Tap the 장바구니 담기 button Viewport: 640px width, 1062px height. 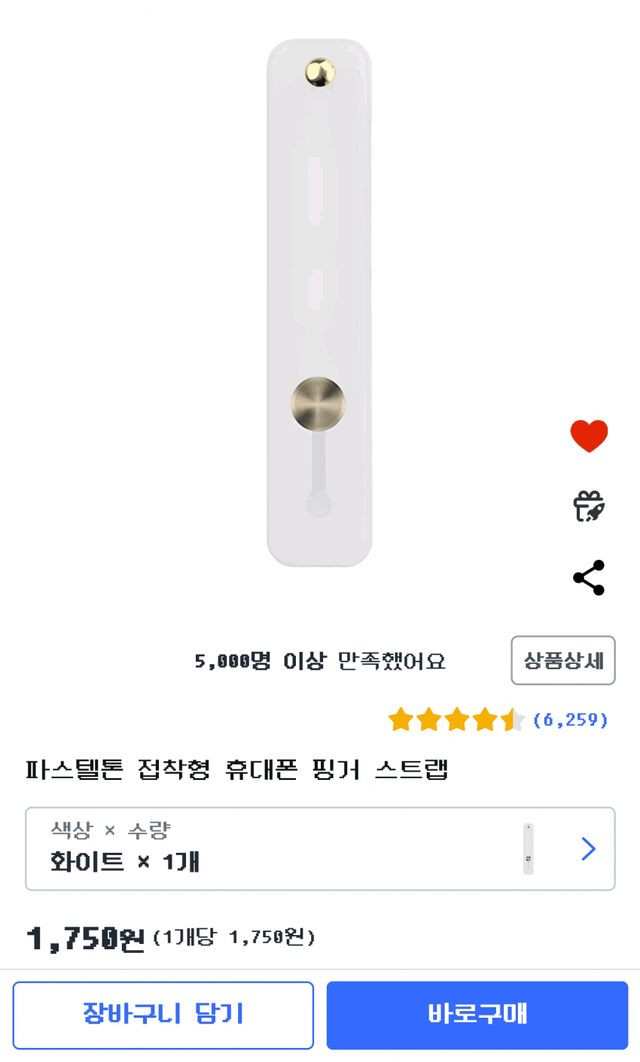coord(163,1014)
